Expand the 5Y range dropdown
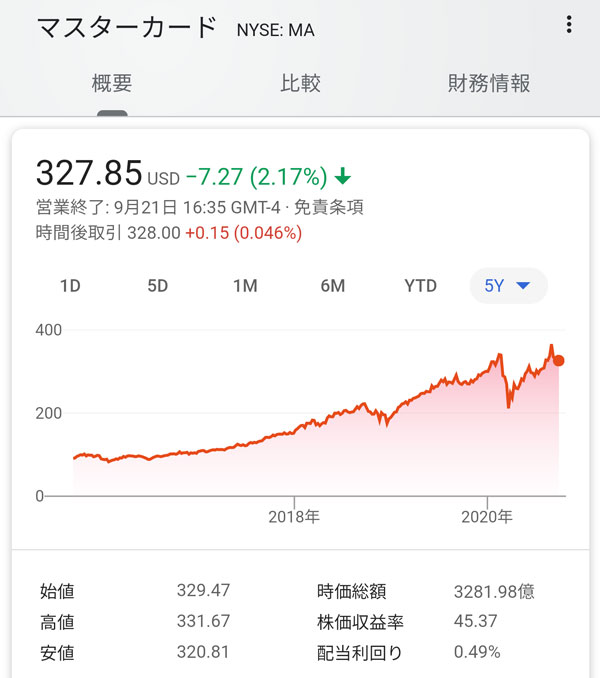 tap(508, 286)
